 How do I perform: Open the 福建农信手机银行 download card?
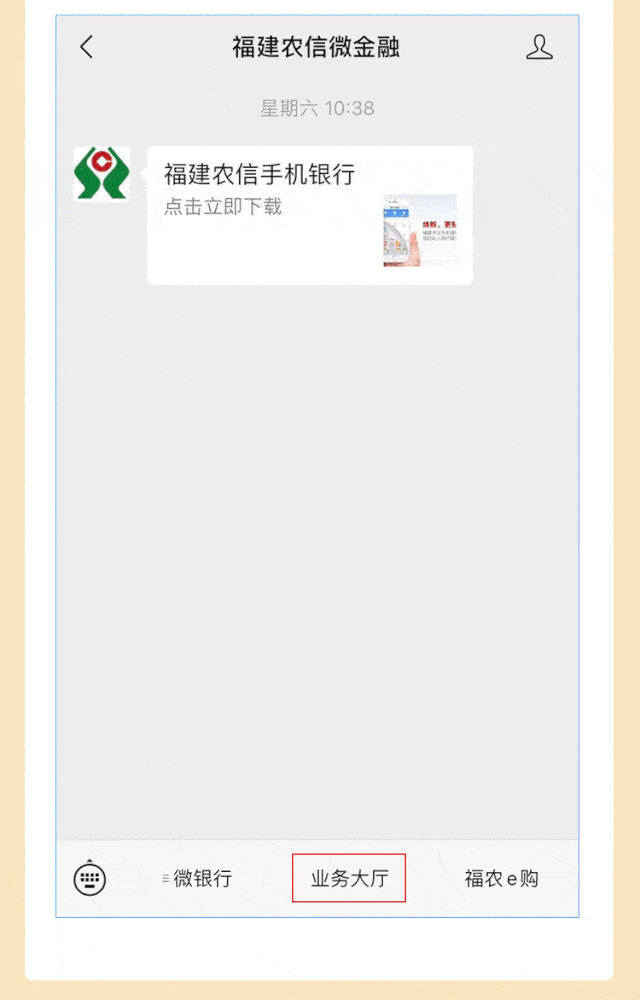[309, 215]
